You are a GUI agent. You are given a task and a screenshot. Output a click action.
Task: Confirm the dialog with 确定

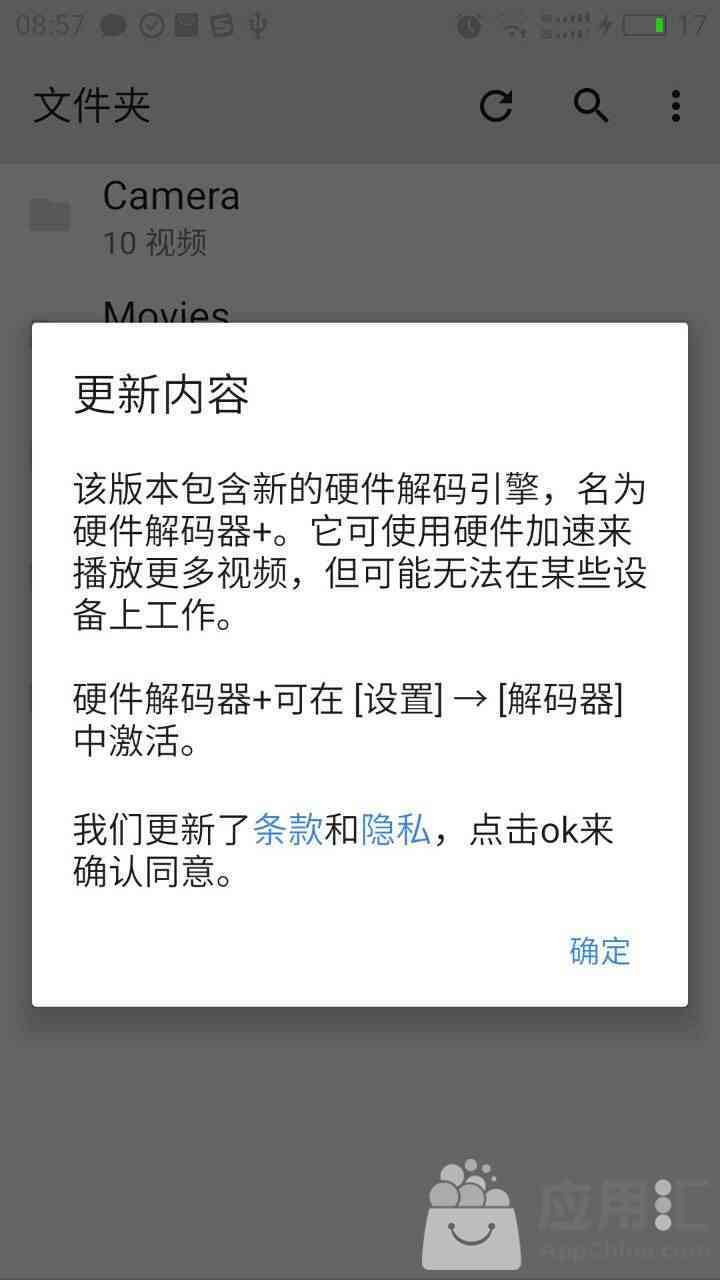(600, 950)
